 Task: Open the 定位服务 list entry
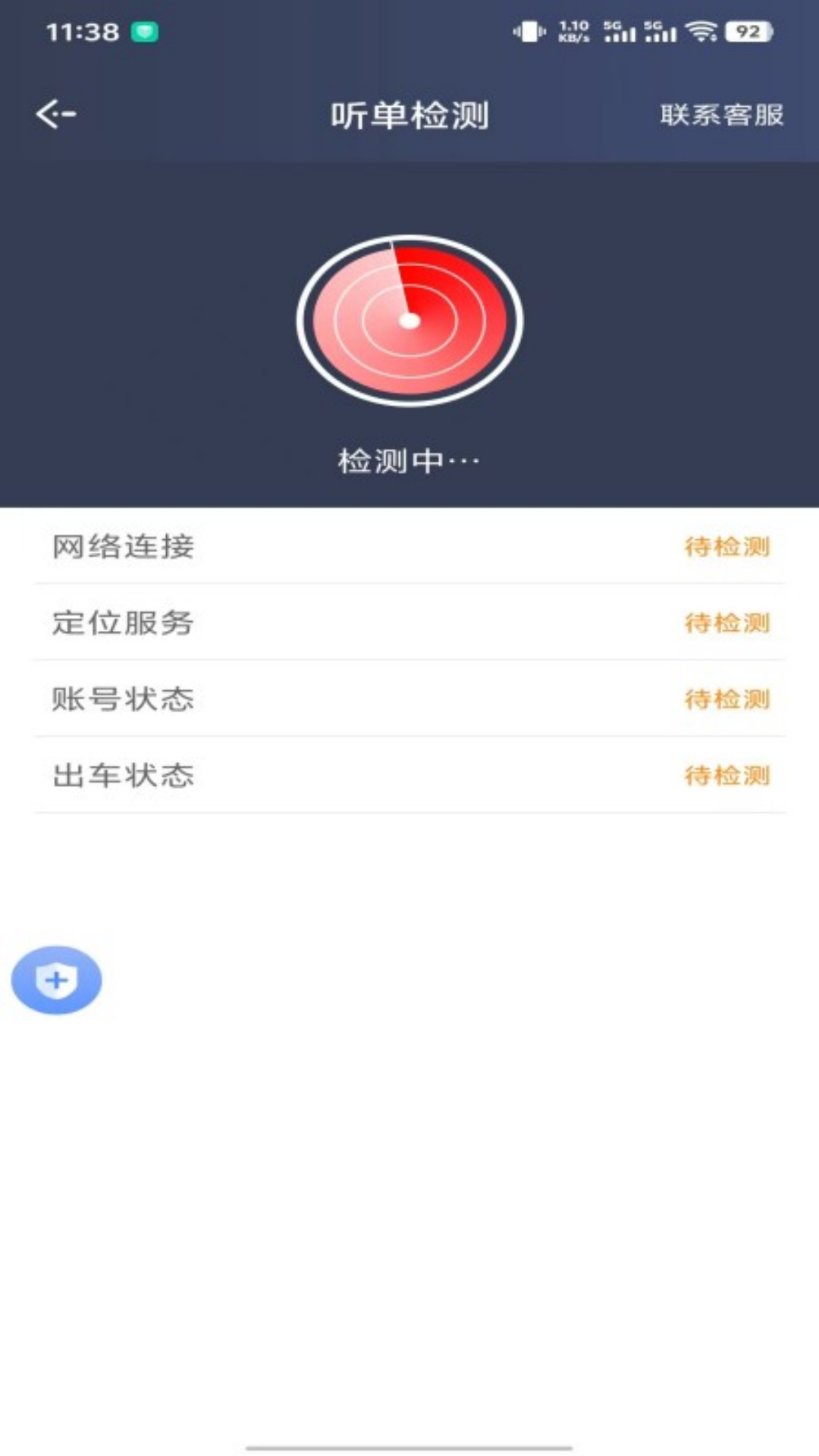[x=409, y=621]
